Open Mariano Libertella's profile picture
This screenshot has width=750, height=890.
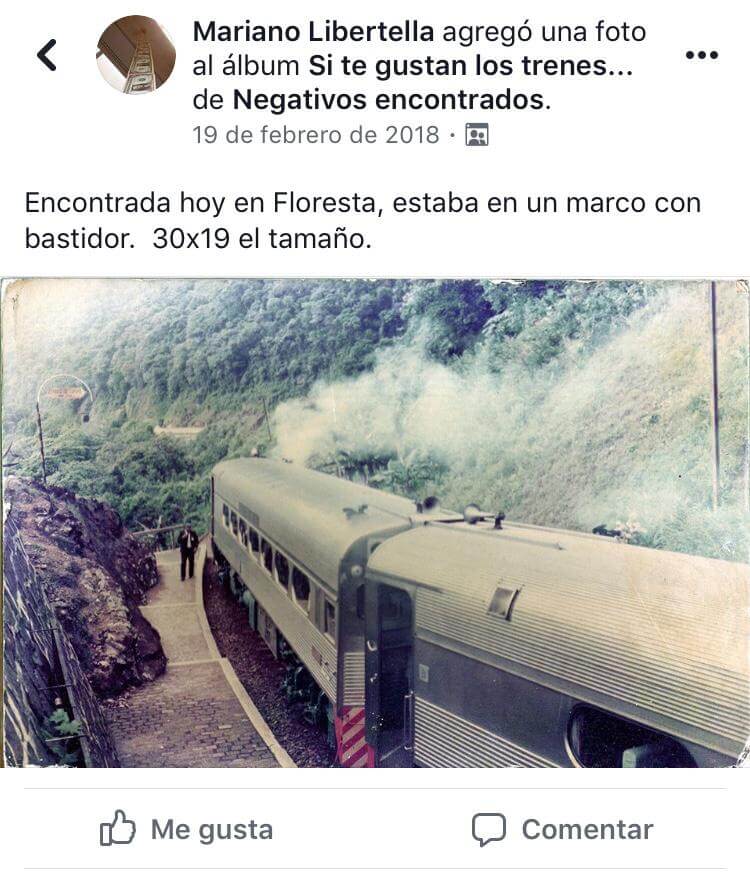pos(136,55)
